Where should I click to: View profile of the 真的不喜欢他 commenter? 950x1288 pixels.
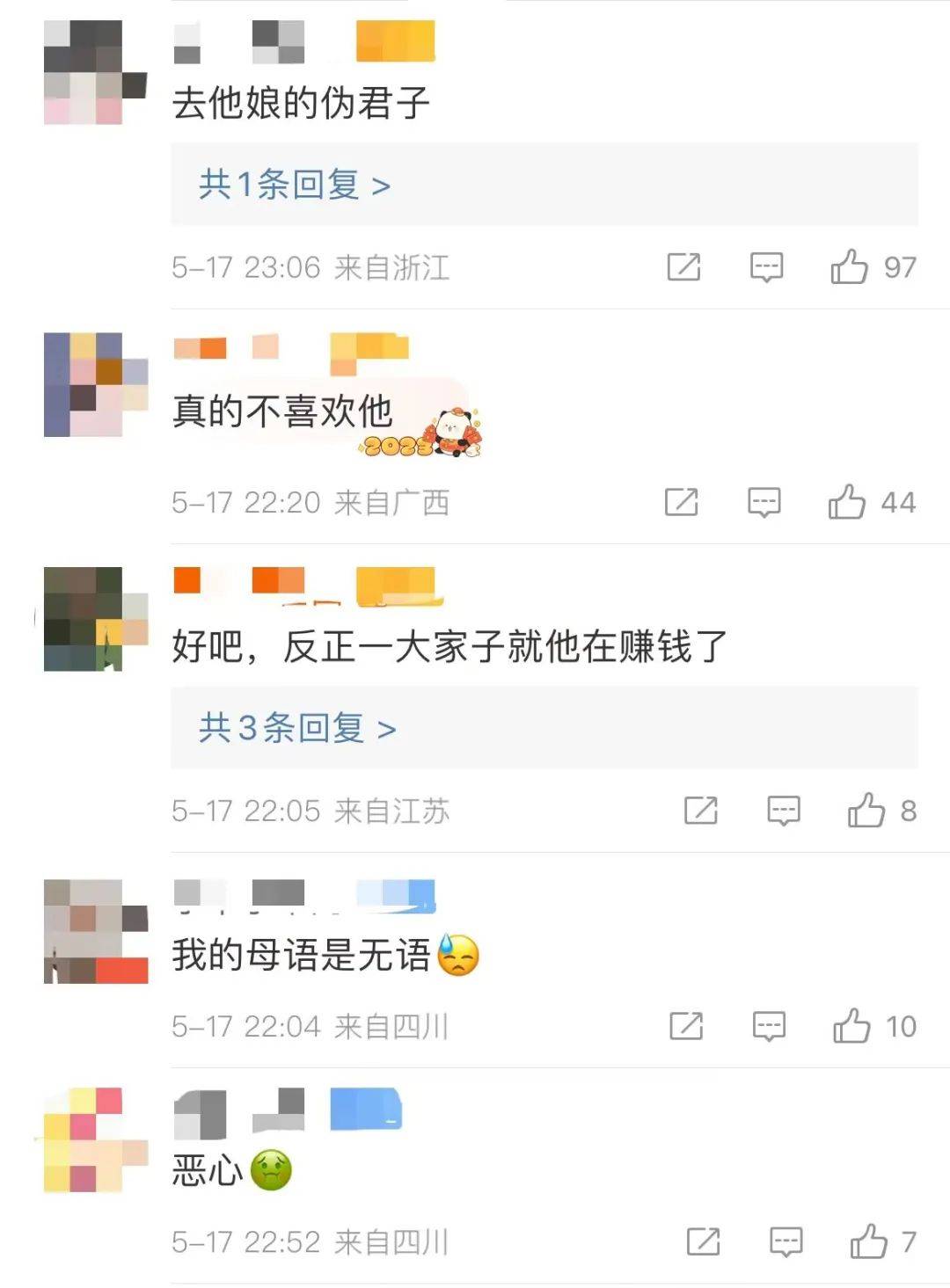point(95,384)
